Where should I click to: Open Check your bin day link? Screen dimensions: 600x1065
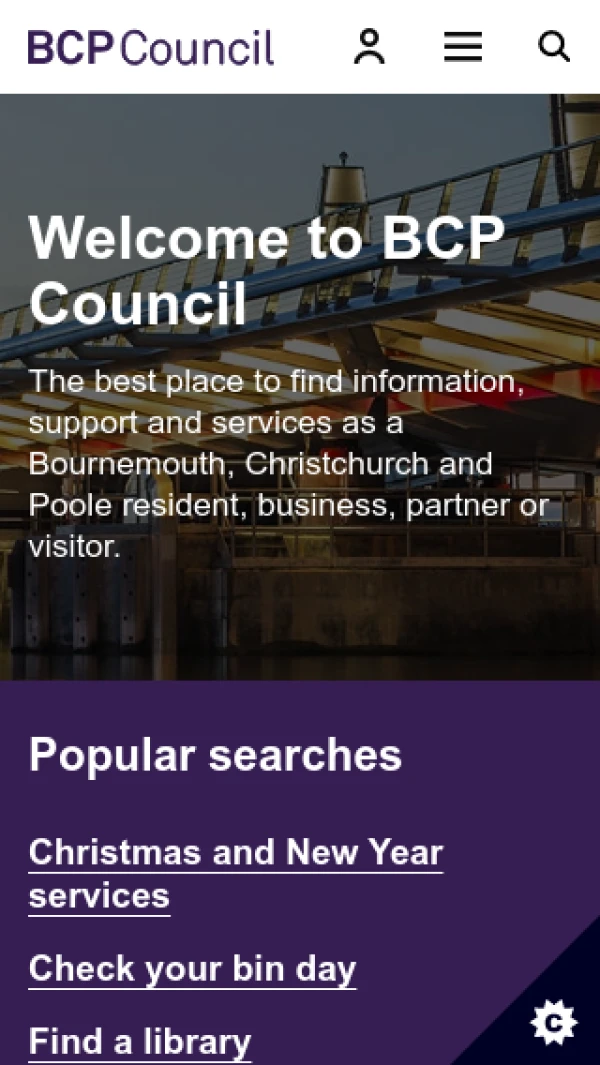click(x=192, y=968)
